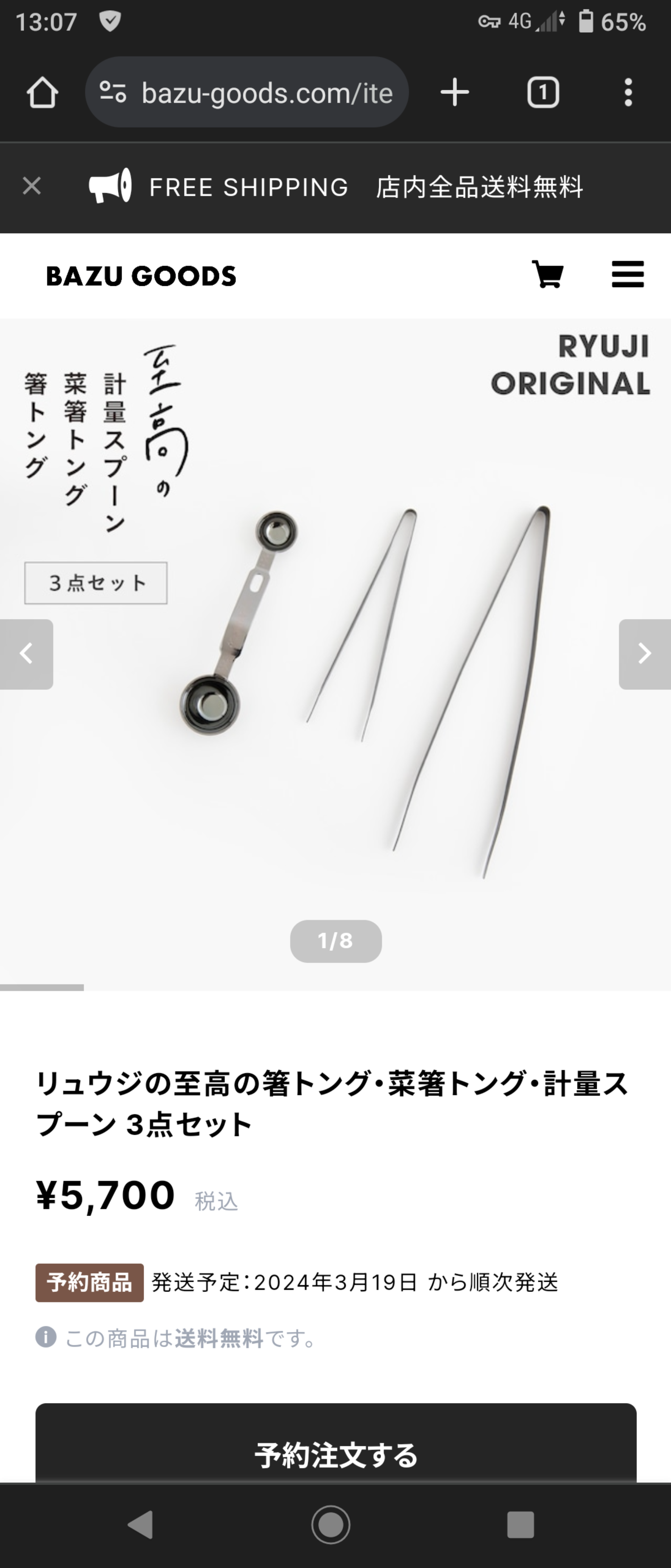Open the recent apps overview
The height and width of the screenshot is (1568, 671).
(520, 1524)
